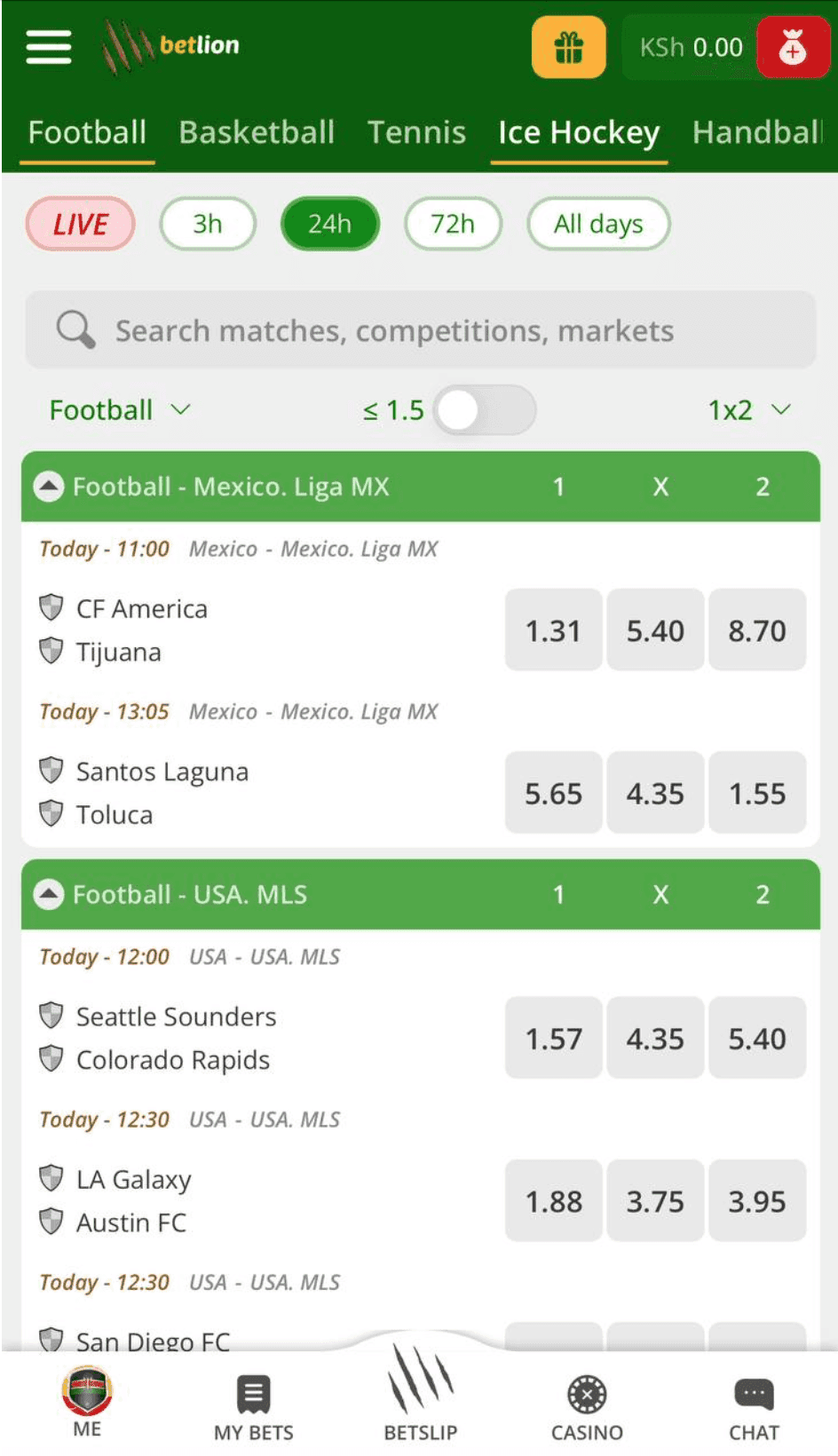Activate the 72h time filter

(453, 224)
